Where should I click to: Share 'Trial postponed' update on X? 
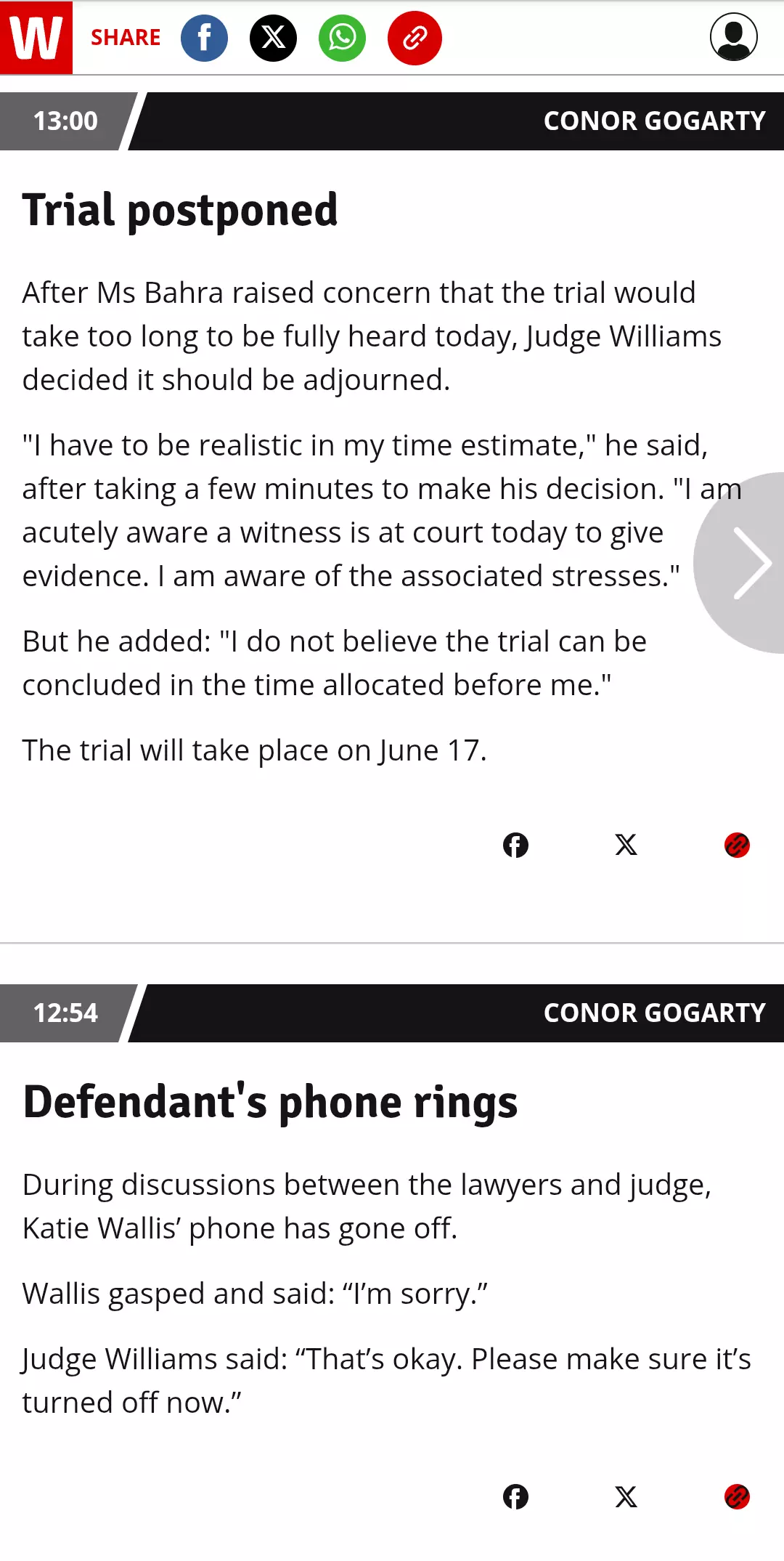(626, 845)
